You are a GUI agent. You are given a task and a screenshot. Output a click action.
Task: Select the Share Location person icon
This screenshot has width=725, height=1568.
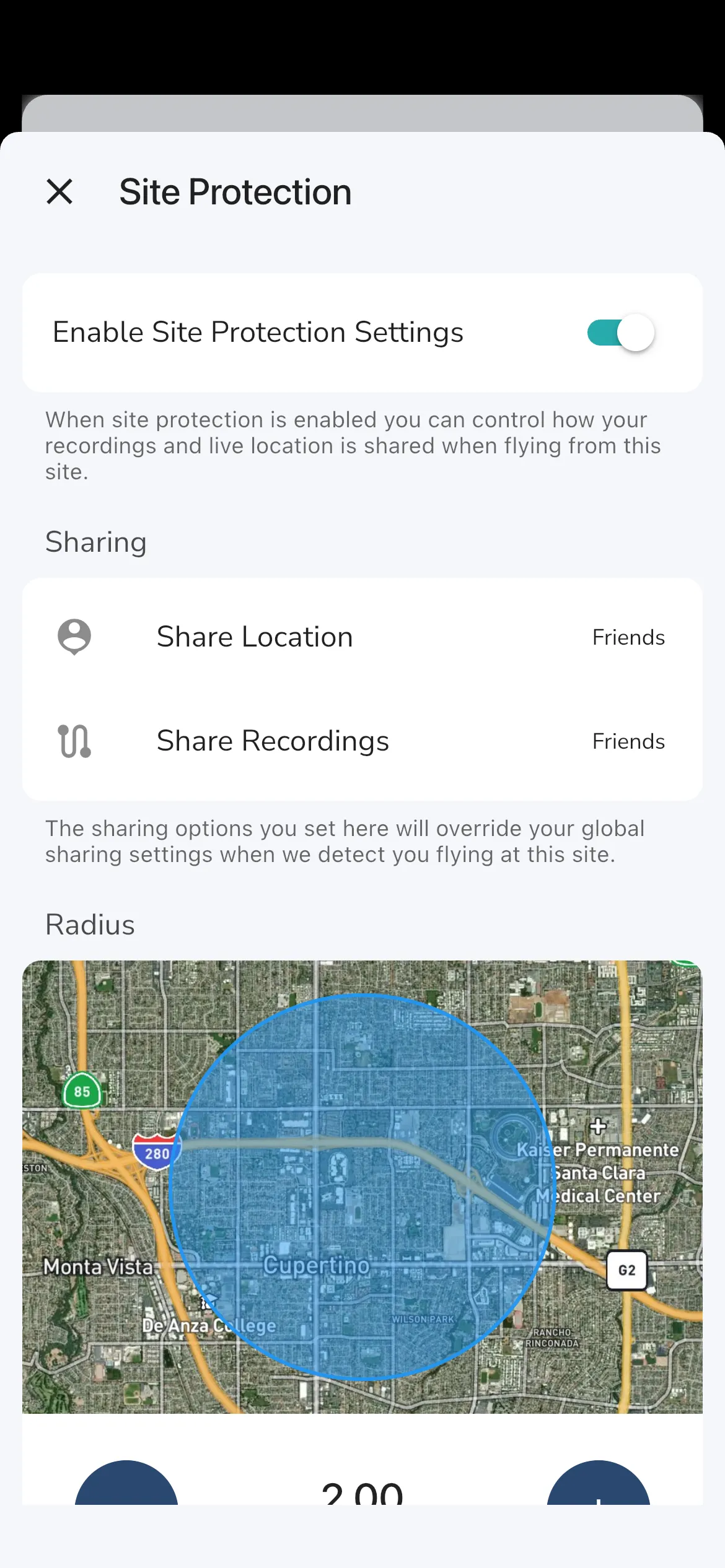click(76, 636)
